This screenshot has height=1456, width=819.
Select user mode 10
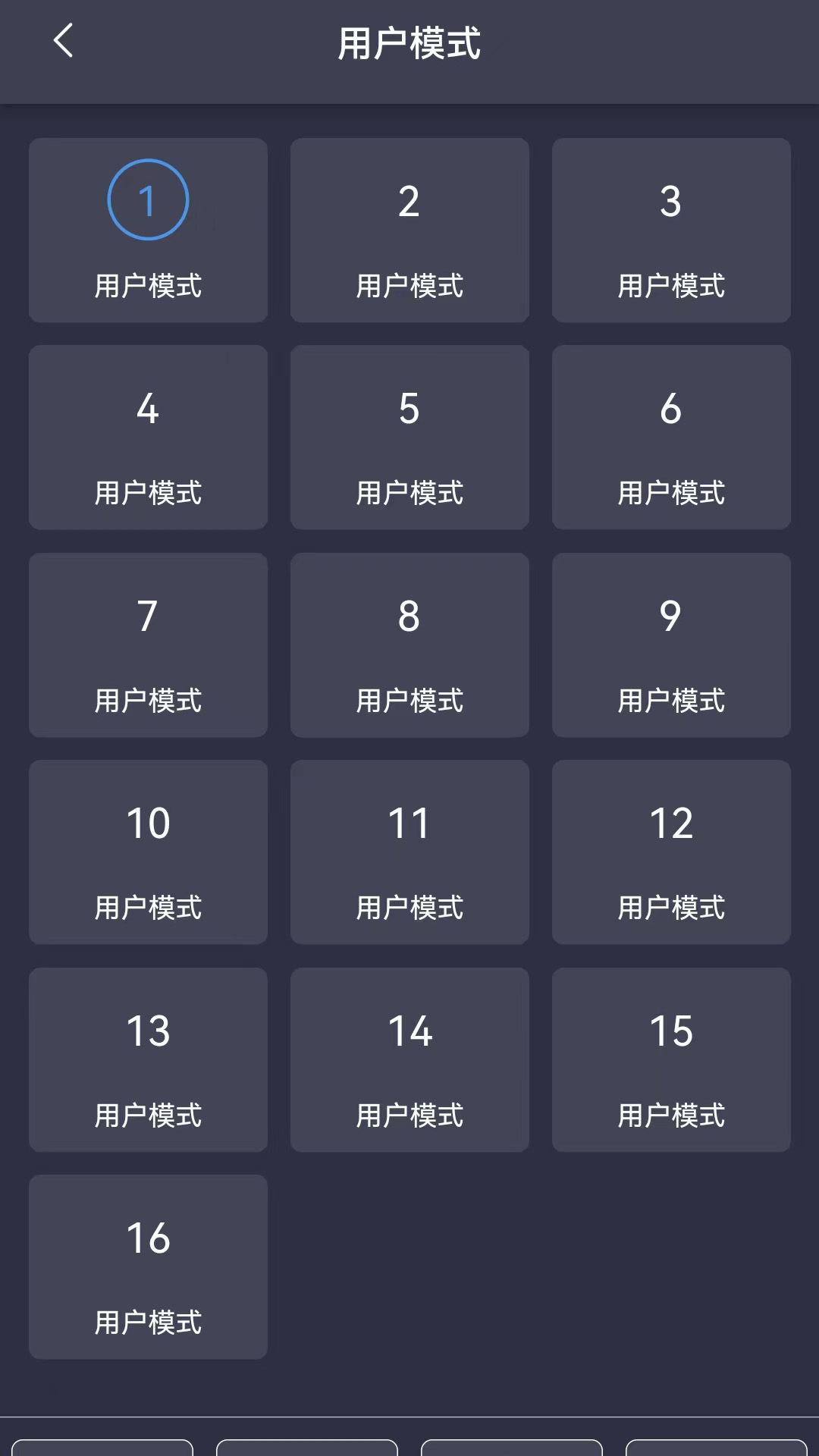pos(148,852)
